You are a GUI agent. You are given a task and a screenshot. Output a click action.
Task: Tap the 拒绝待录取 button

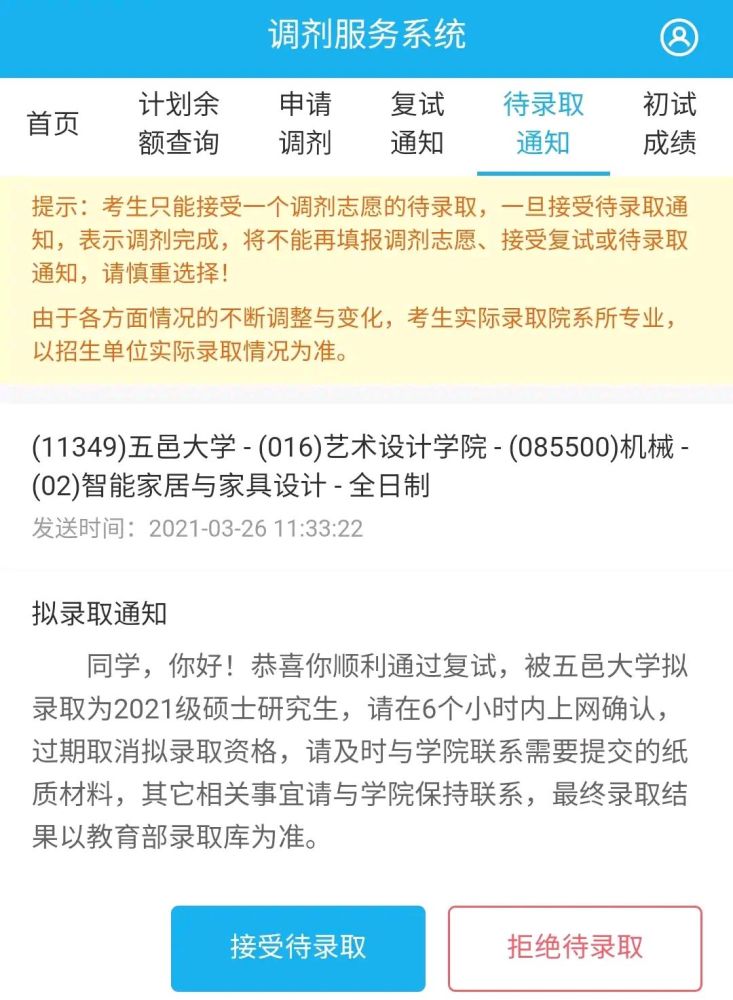(x=575, y=947)
